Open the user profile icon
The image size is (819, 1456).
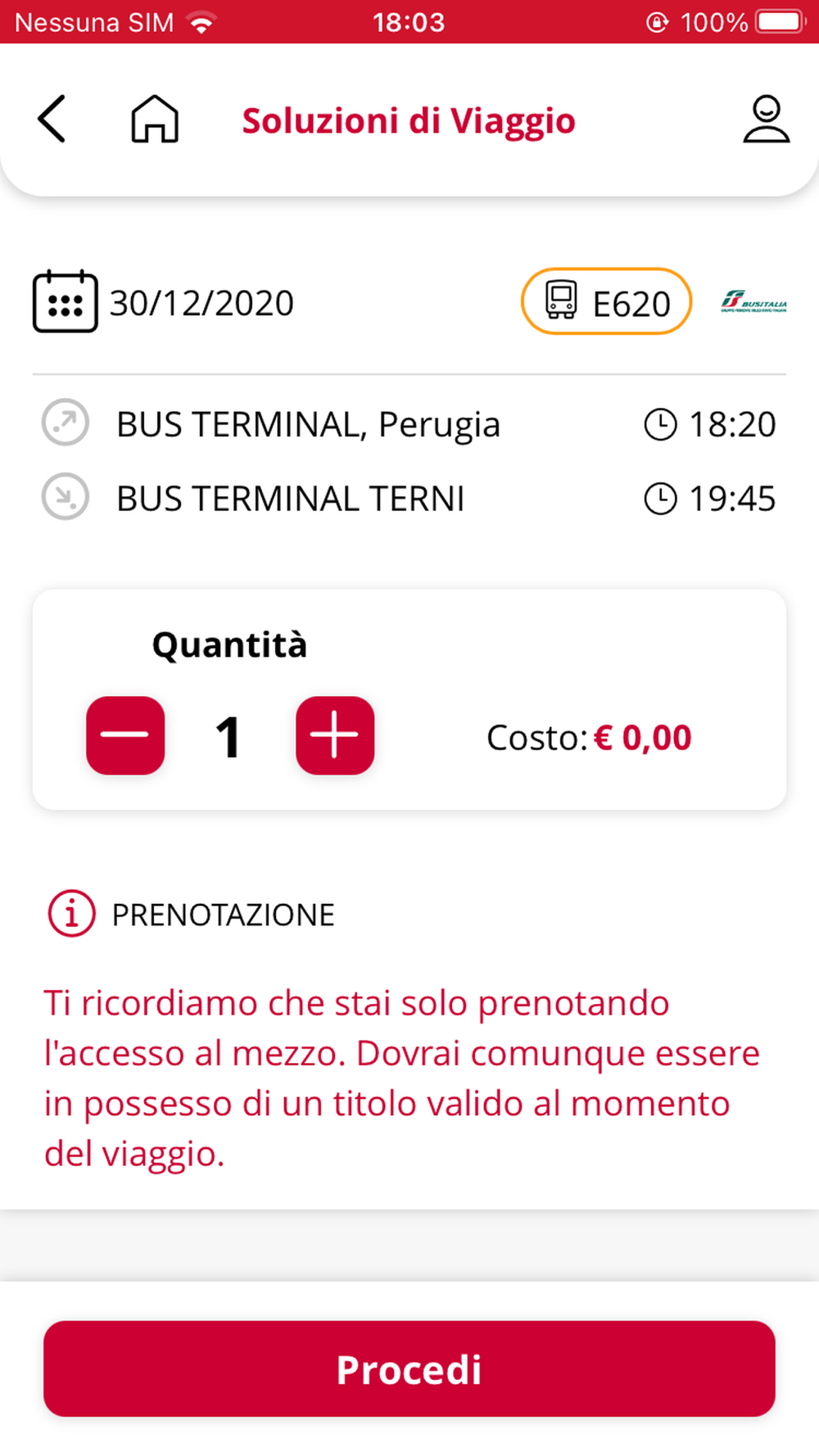click(x=766, y=120)
